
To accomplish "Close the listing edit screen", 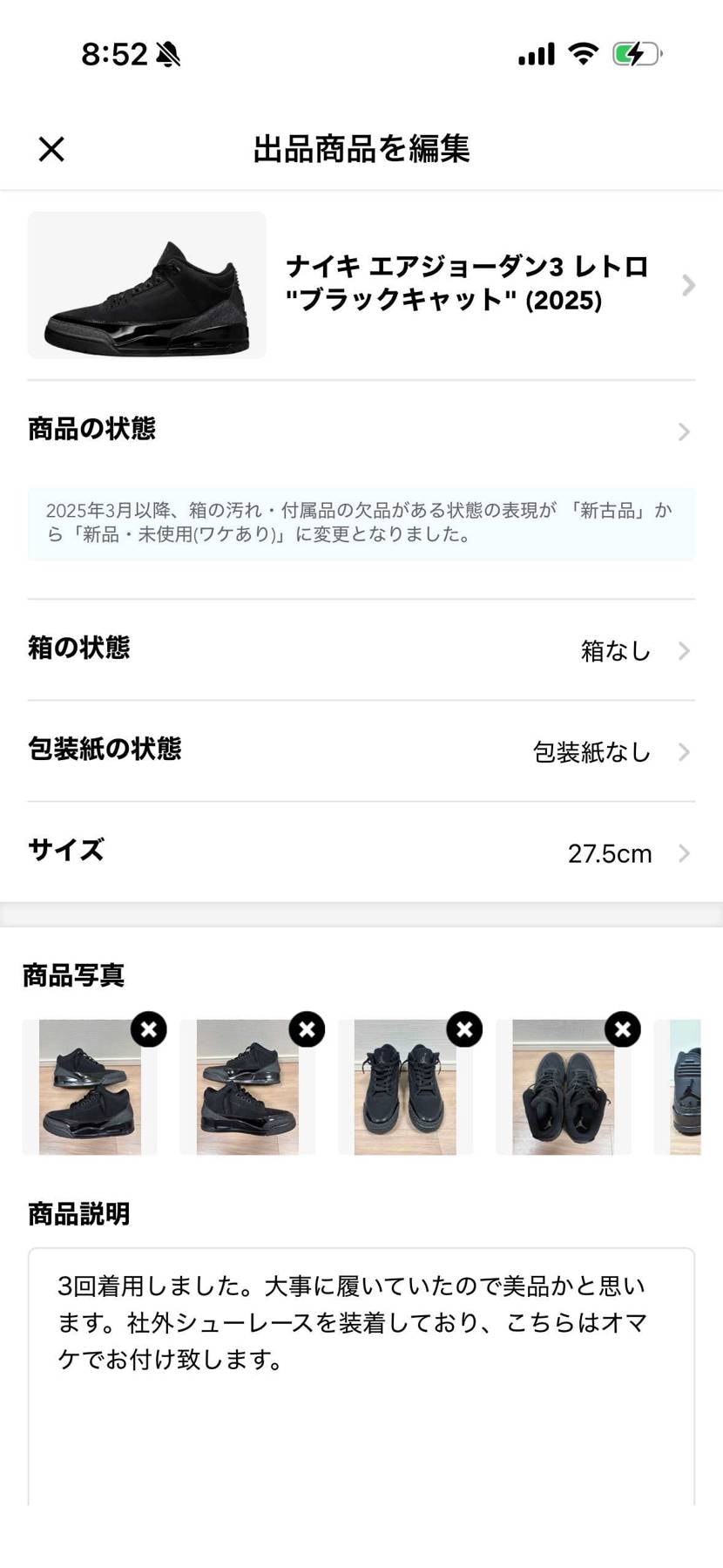I will [x=51, y=148].
